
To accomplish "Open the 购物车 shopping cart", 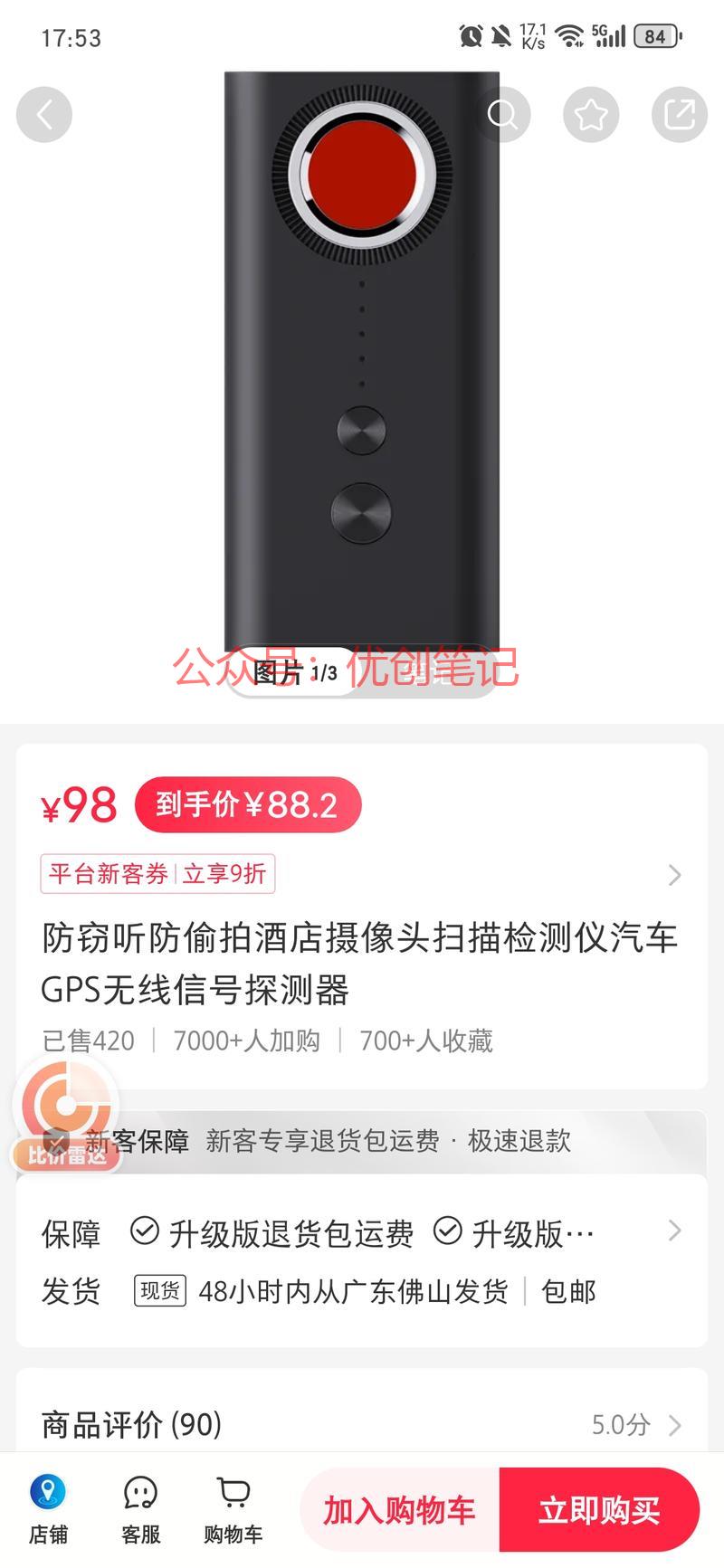I will tap(233, 1509).
